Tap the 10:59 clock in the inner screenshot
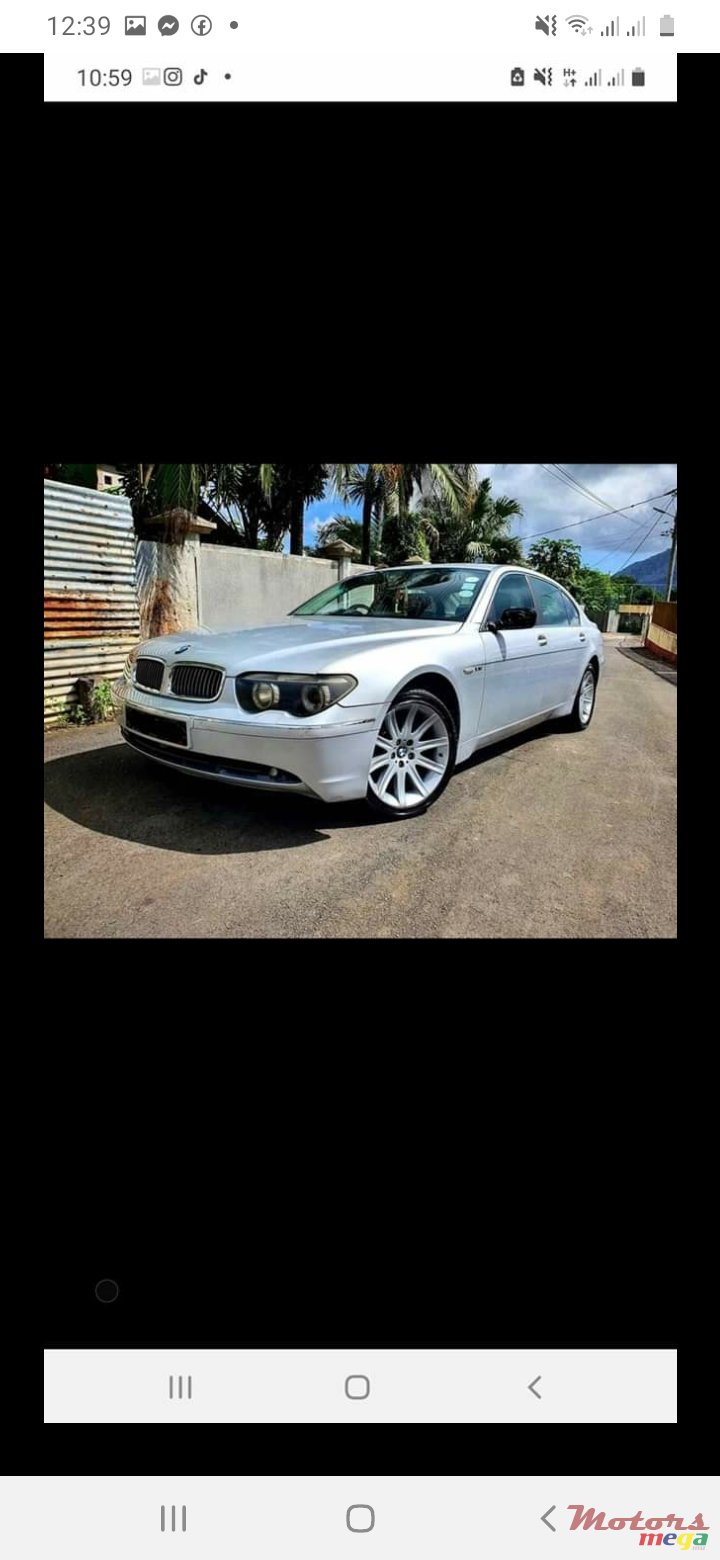720x1560 pixels. [104, 77]
